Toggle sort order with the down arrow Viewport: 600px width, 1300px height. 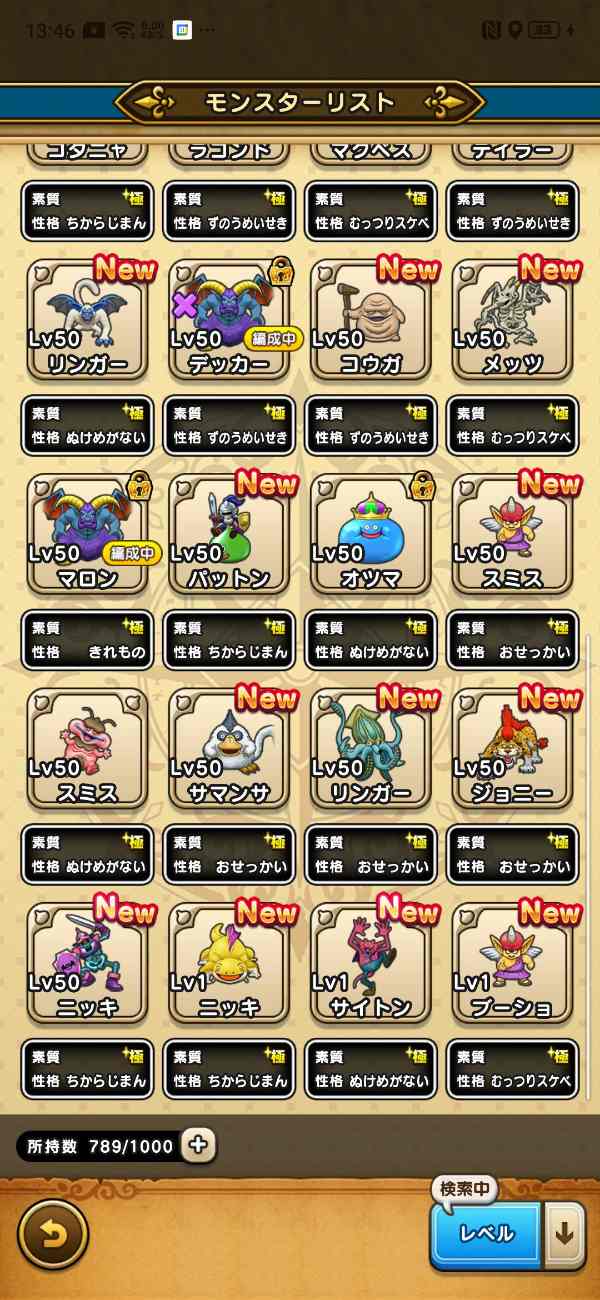(x=564, y=1234)
